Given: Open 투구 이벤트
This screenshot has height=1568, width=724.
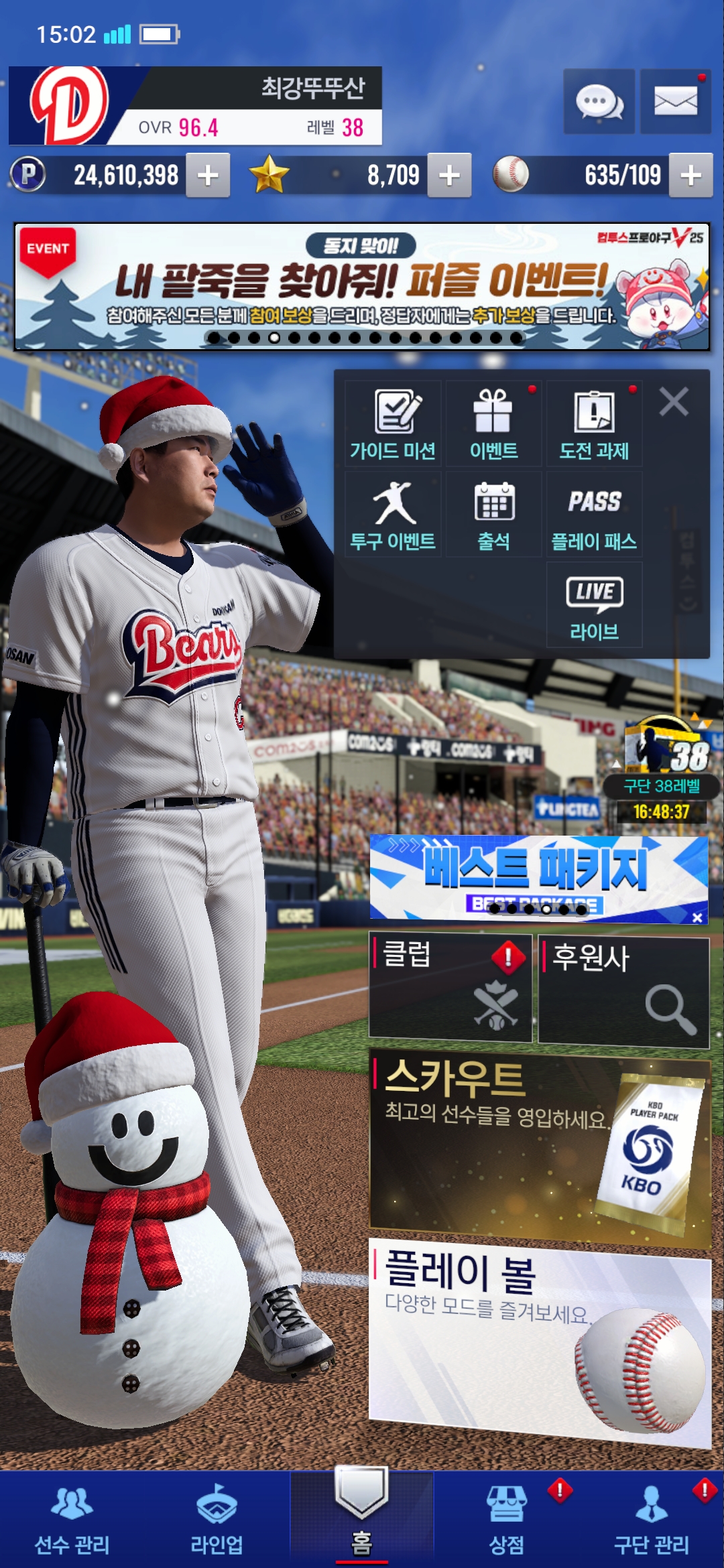Looking at the screenshot, I should 394,515.
